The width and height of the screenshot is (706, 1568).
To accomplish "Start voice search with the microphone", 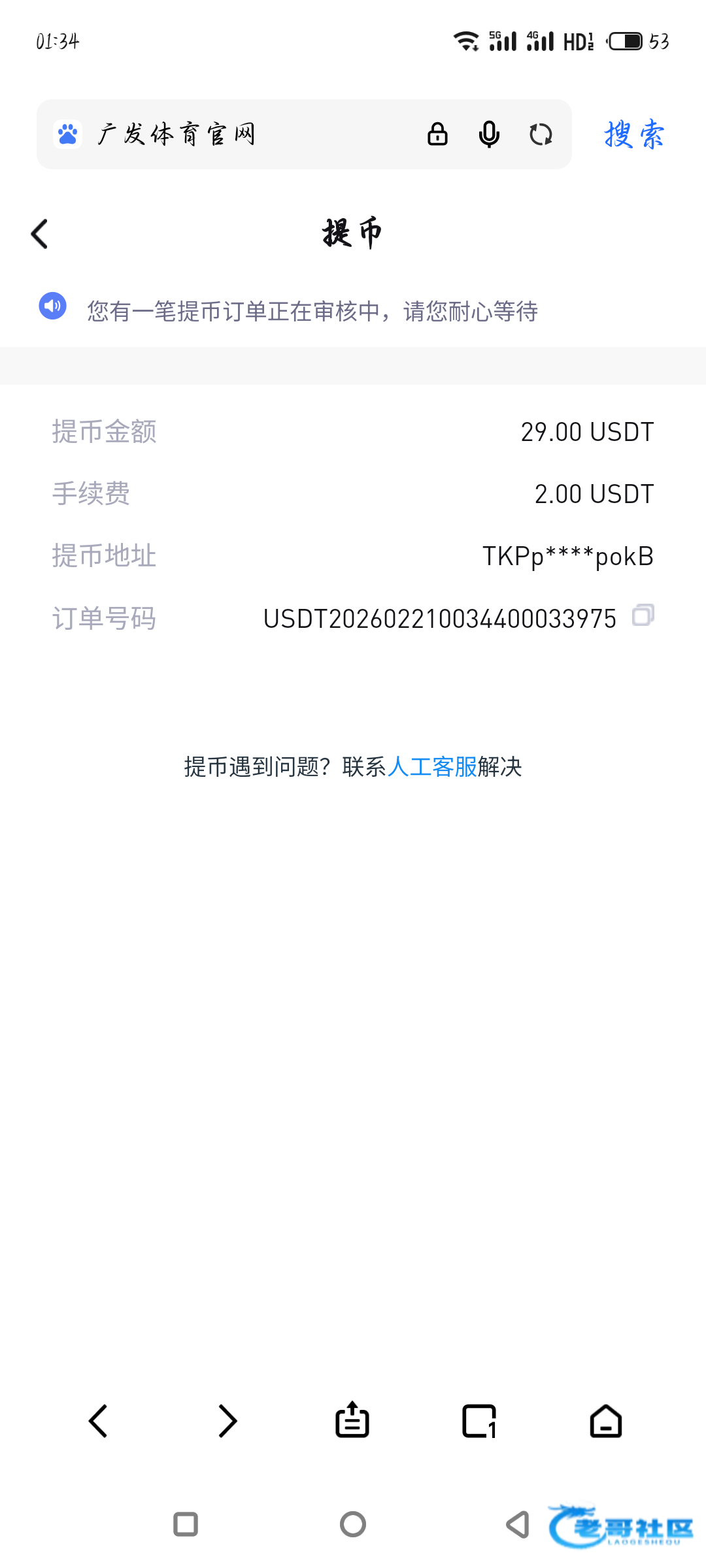I will tap(489, 135).
